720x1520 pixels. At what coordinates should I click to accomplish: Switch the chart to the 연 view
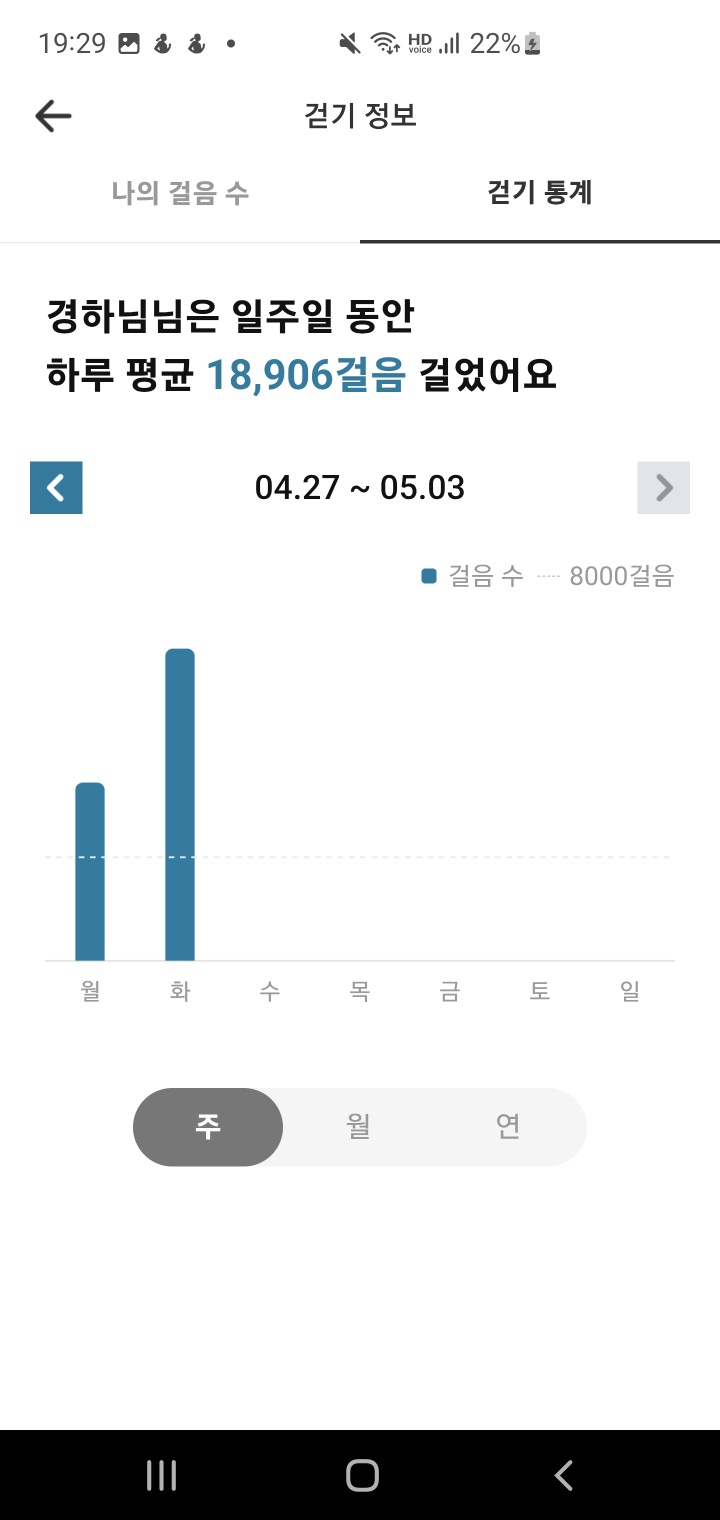508,1127
